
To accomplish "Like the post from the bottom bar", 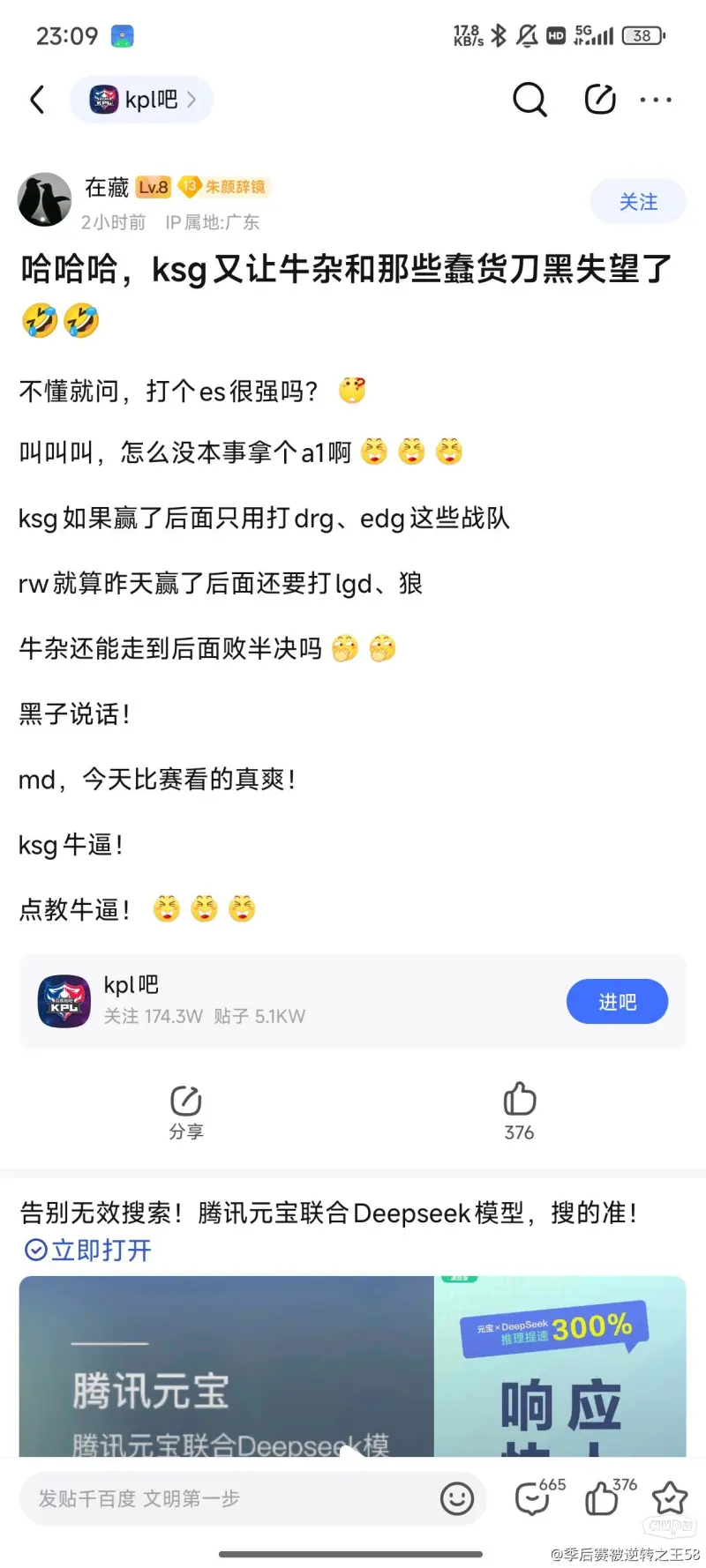I will tap(604, 1498).
